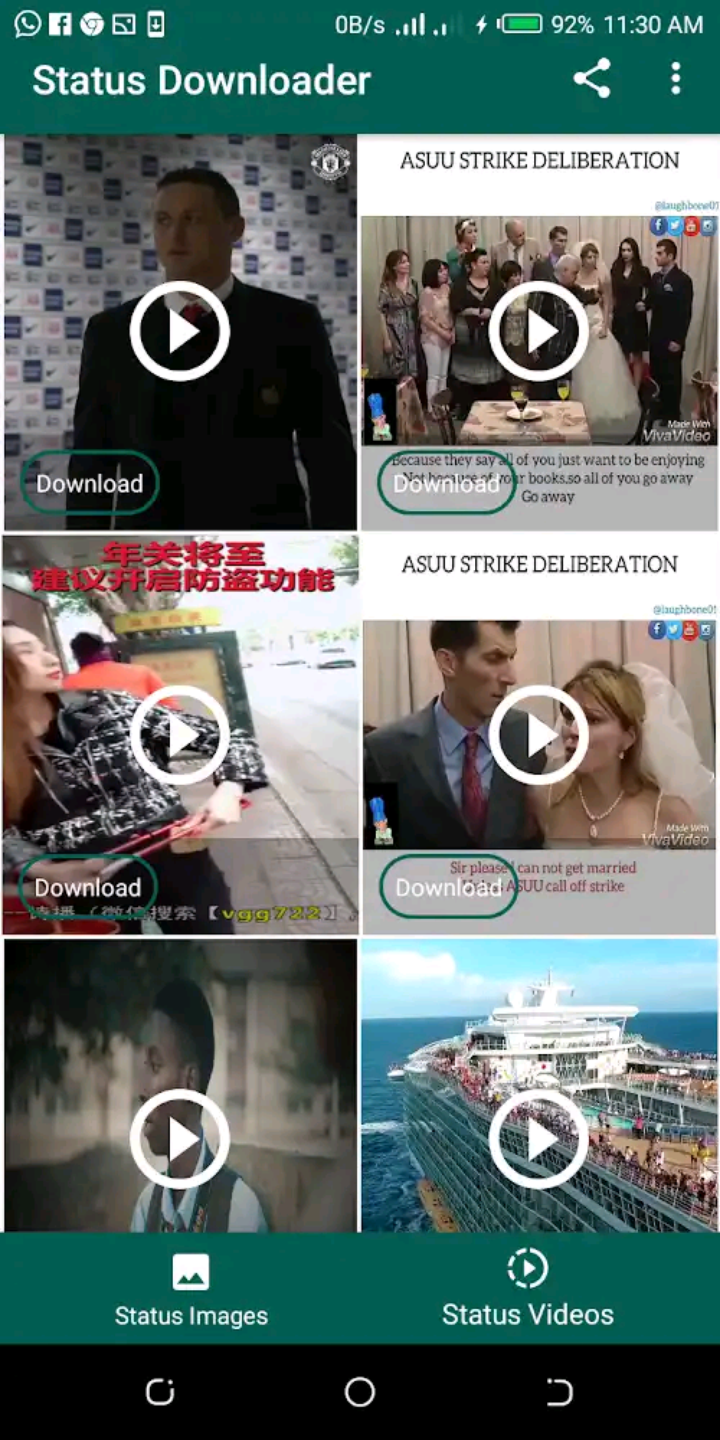Open the overflow menu
720x1440 pixels.
(676, 79)
